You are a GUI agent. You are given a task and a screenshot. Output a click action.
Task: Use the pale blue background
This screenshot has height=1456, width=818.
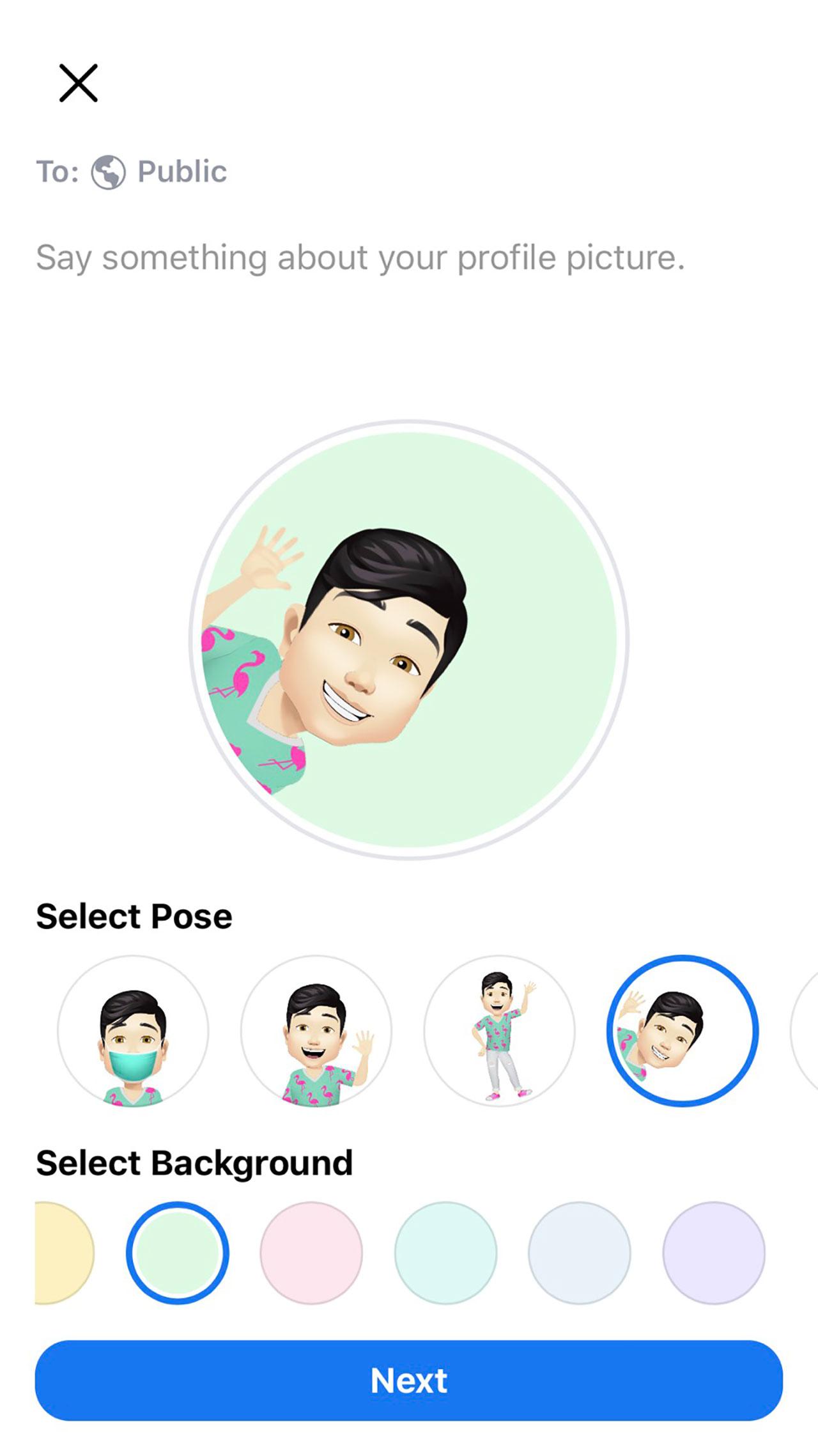pos(579,1253)
